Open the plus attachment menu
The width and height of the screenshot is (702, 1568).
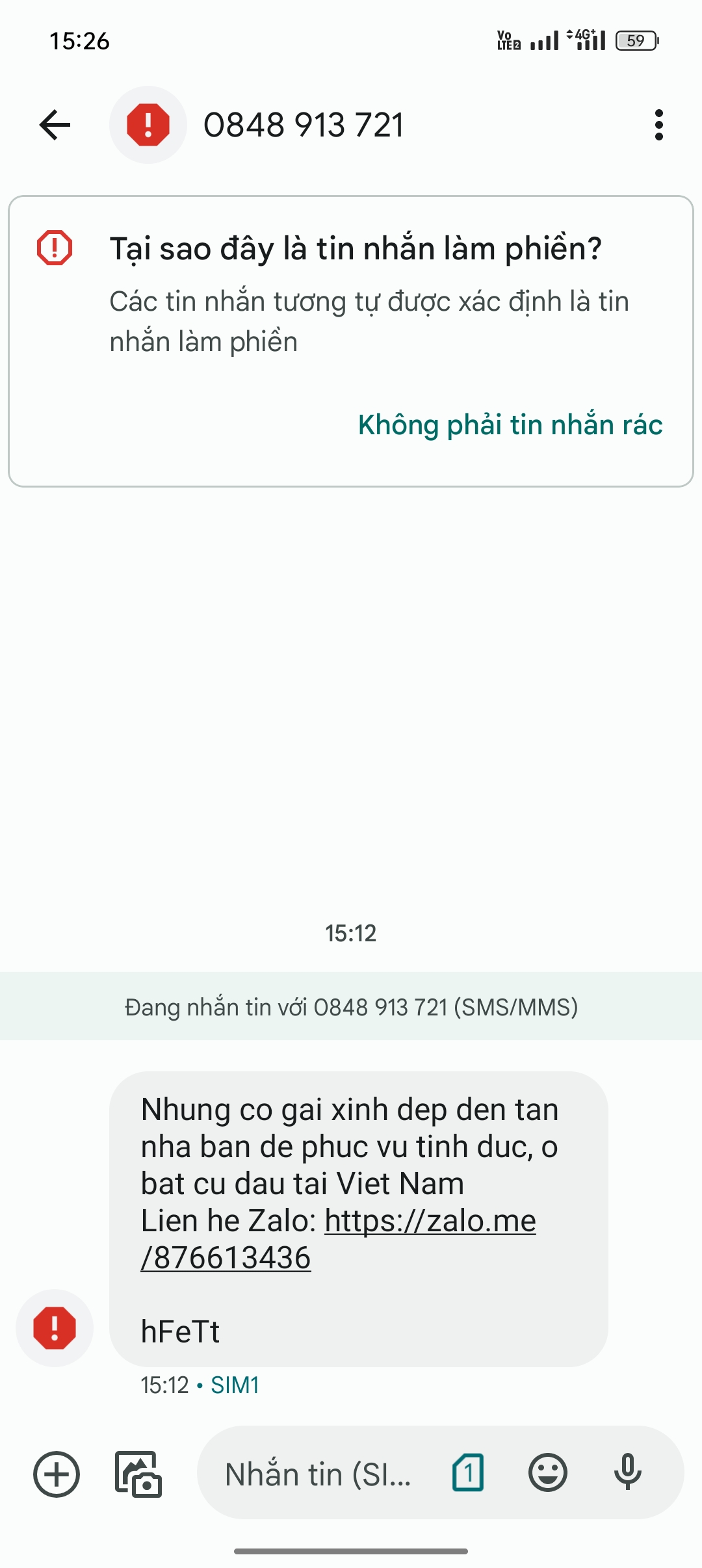pyautogui.click(x=57, y=1474)
